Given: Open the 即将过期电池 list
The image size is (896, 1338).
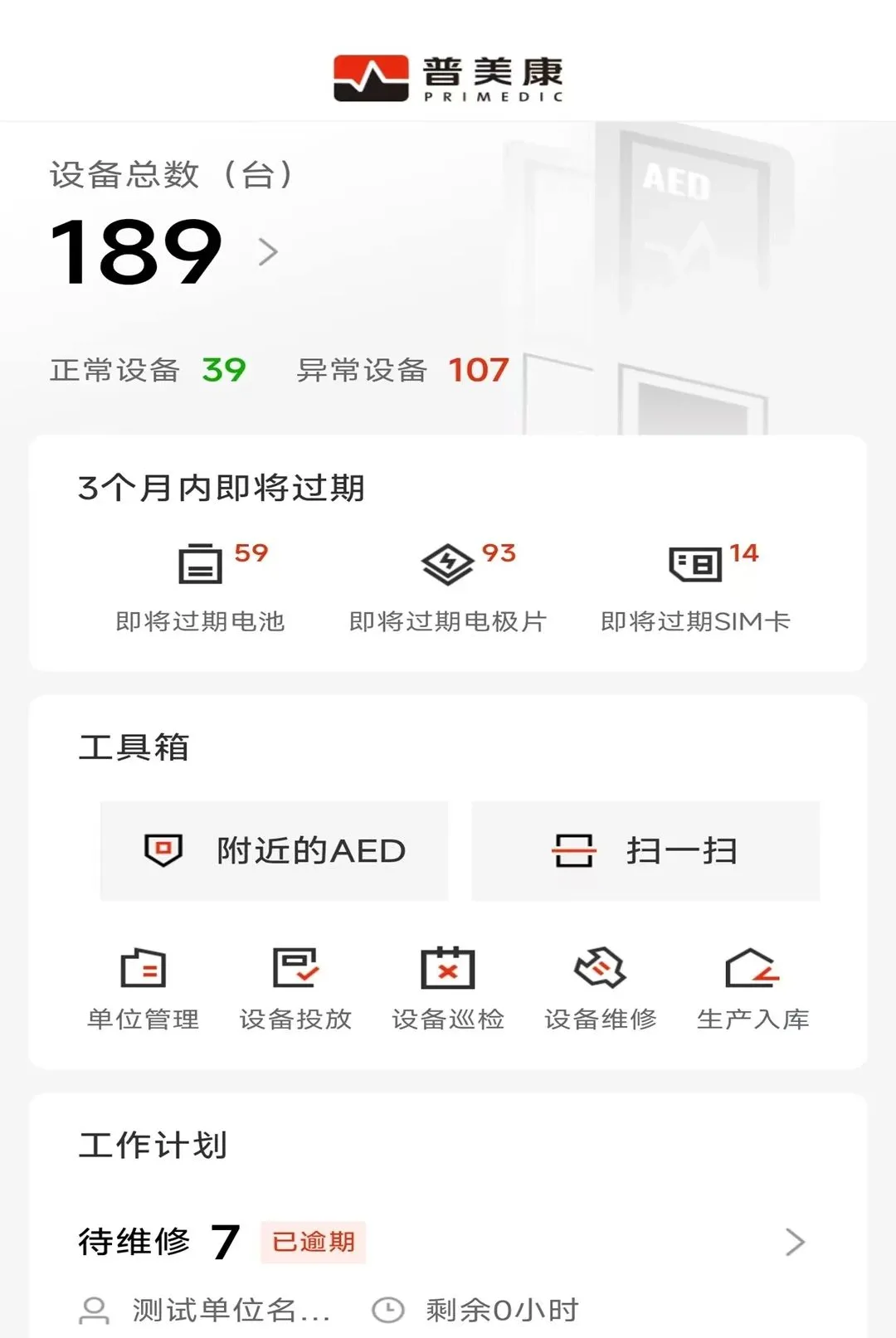Looking at the screenshot, I should (x=200, y=586).
